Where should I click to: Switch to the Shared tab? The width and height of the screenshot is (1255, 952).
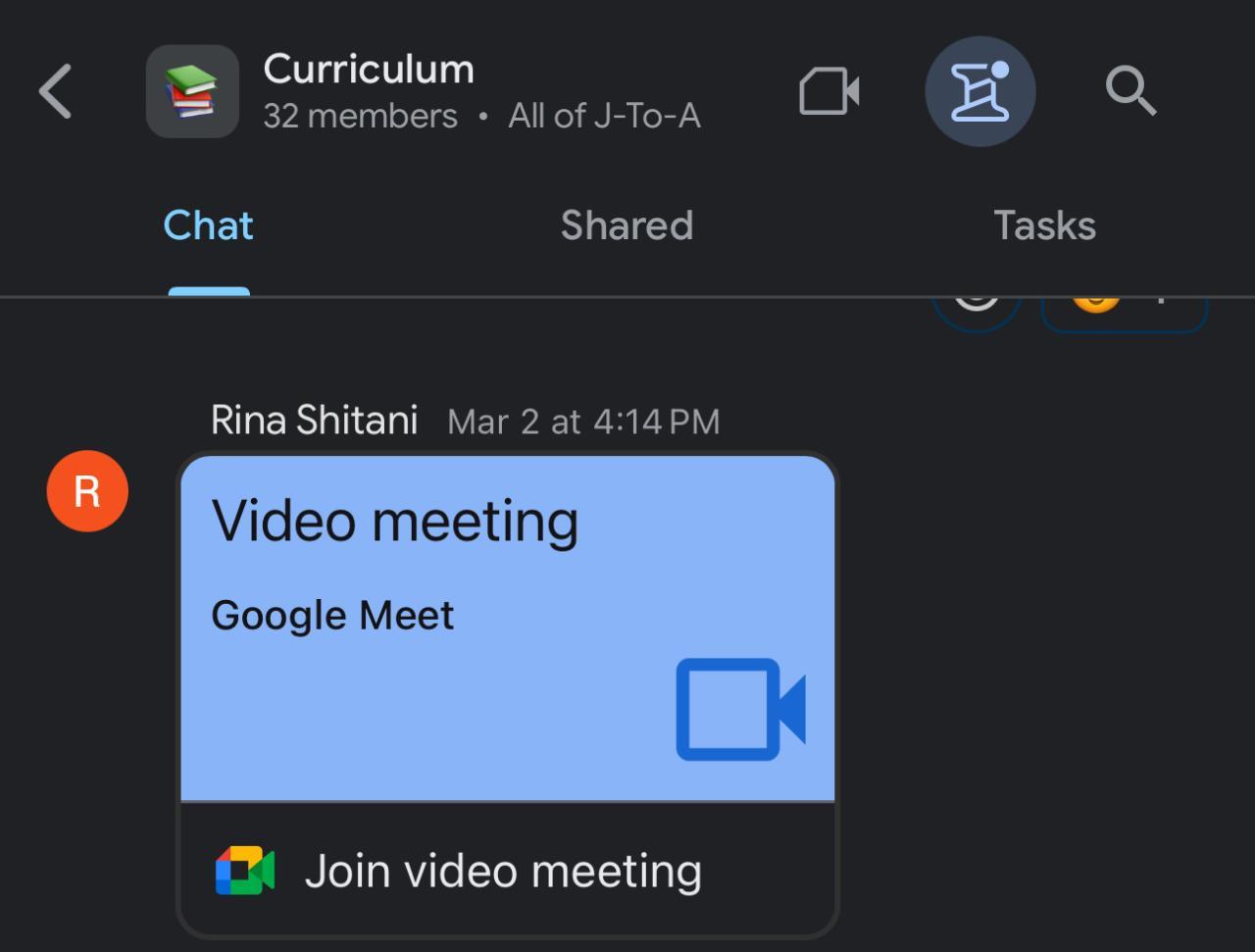coord(627,225)
